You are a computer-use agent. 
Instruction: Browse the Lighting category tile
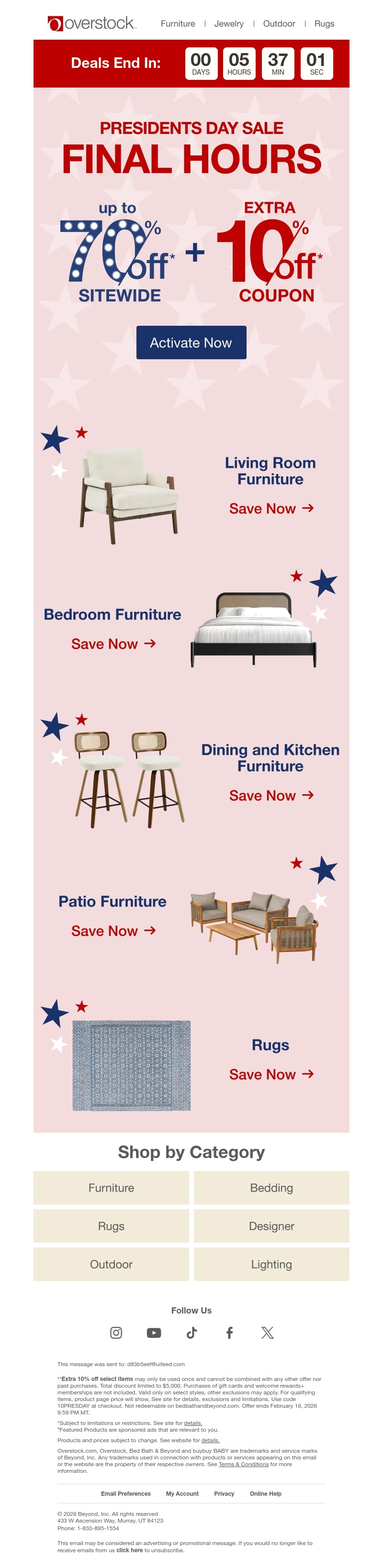point(271,1264)
